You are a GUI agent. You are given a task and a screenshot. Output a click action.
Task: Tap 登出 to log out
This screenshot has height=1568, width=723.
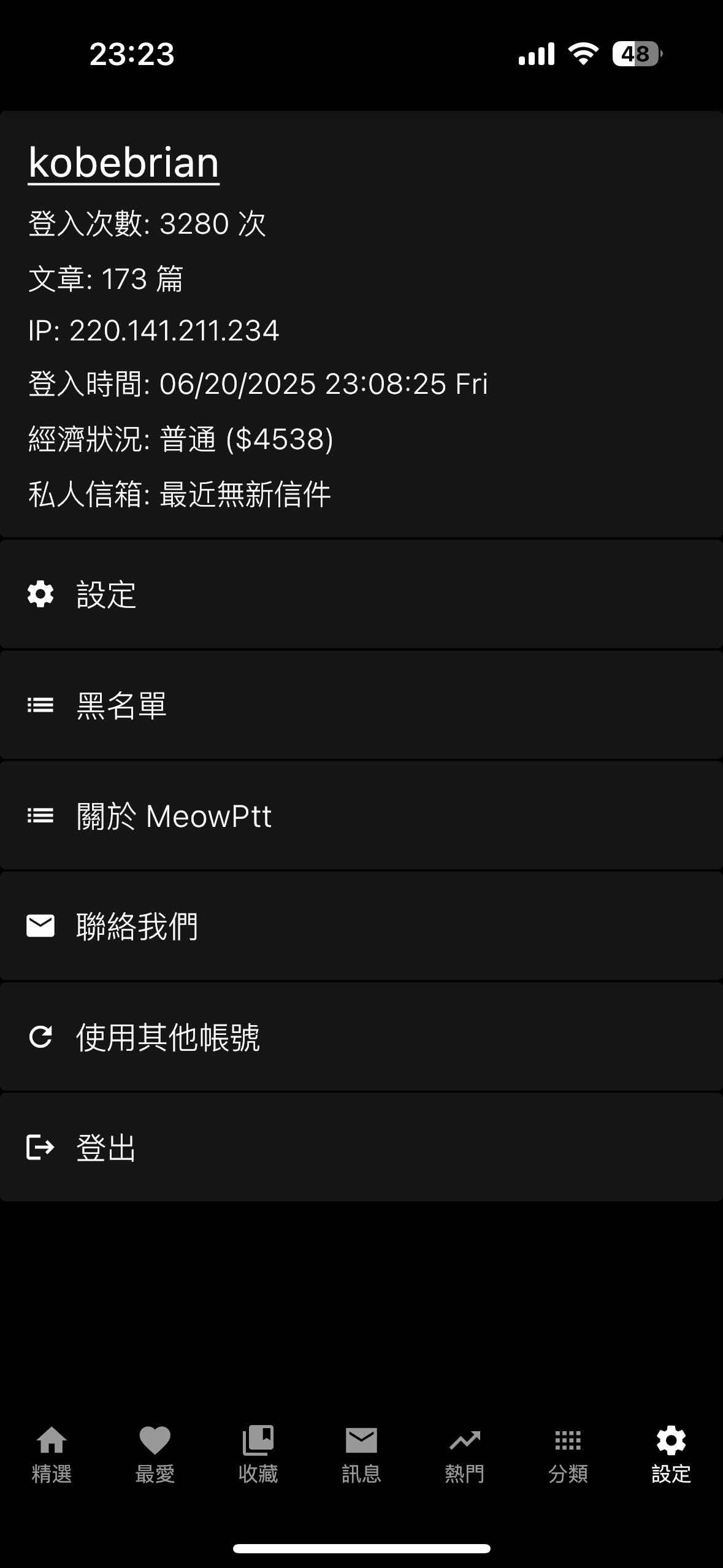(x=361, y=1148)
